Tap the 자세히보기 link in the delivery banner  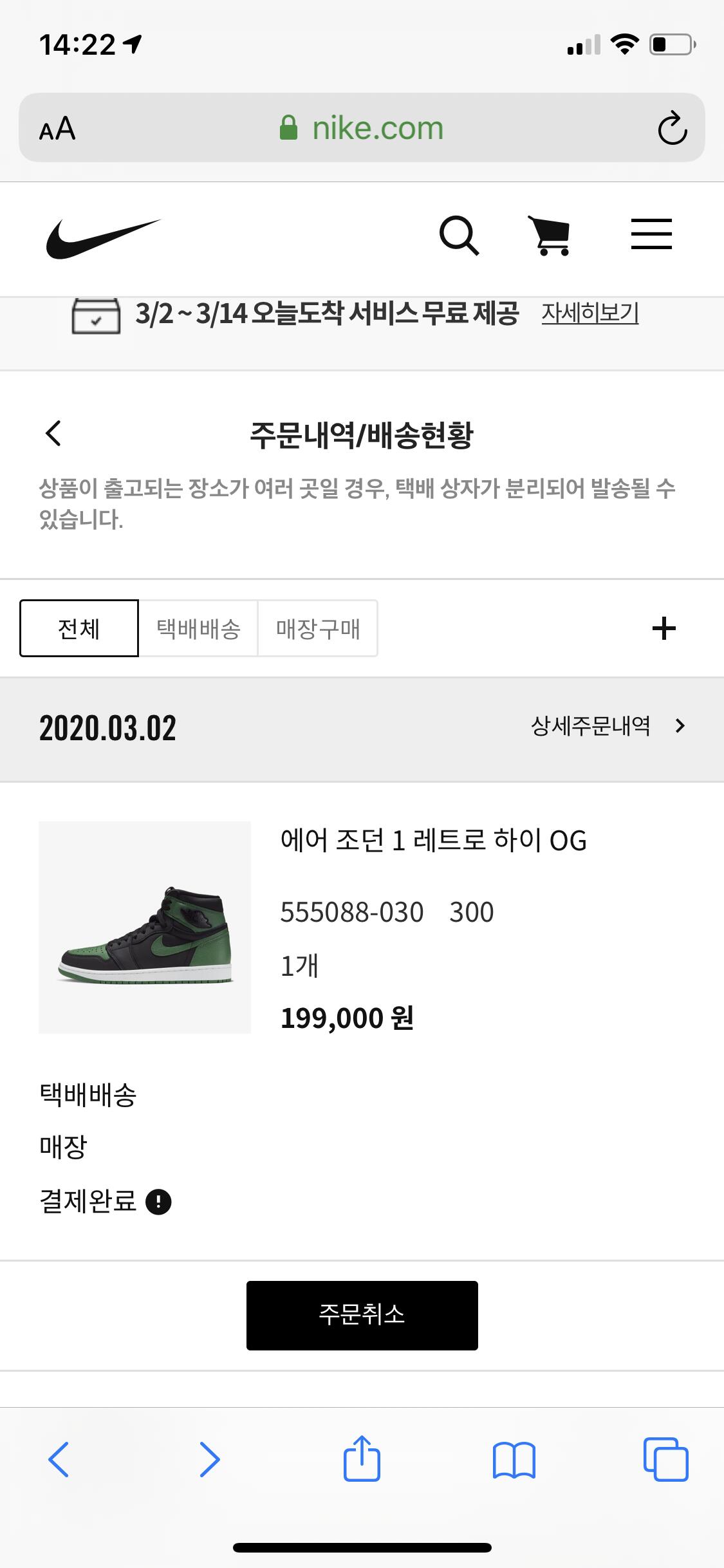pos(589,313)
